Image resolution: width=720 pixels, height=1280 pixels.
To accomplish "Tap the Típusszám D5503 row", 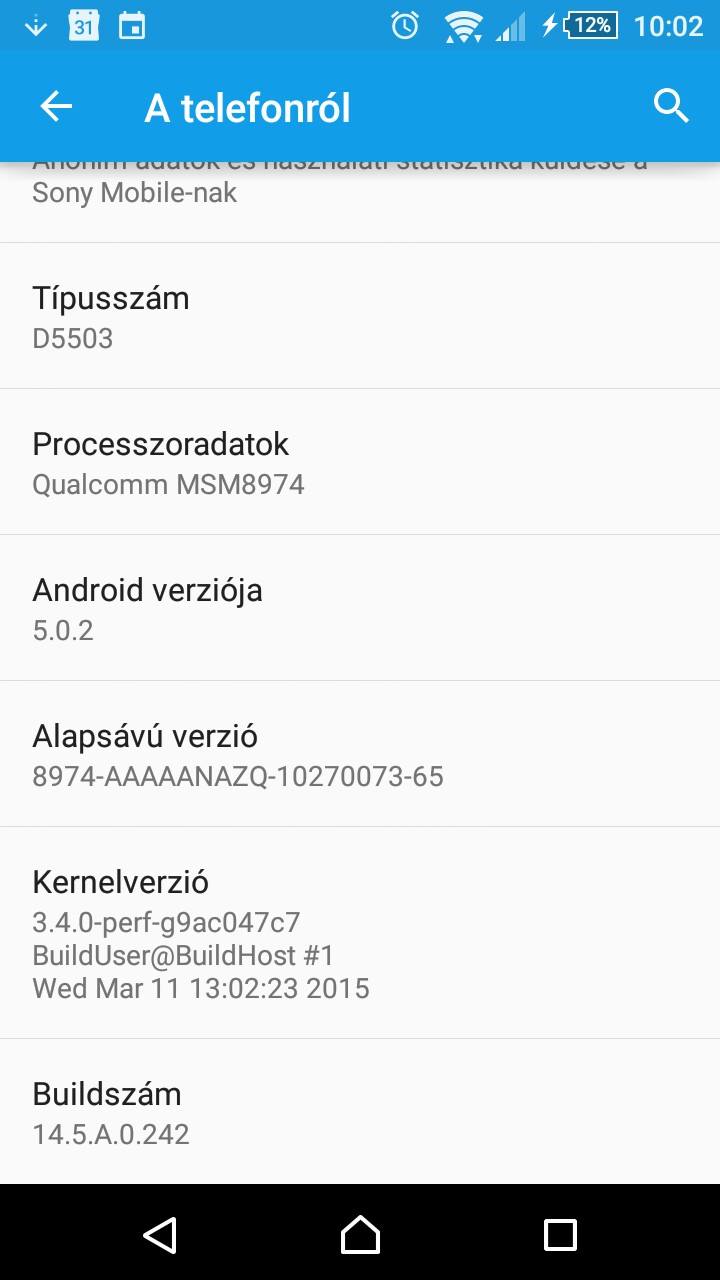I will 360,316.
